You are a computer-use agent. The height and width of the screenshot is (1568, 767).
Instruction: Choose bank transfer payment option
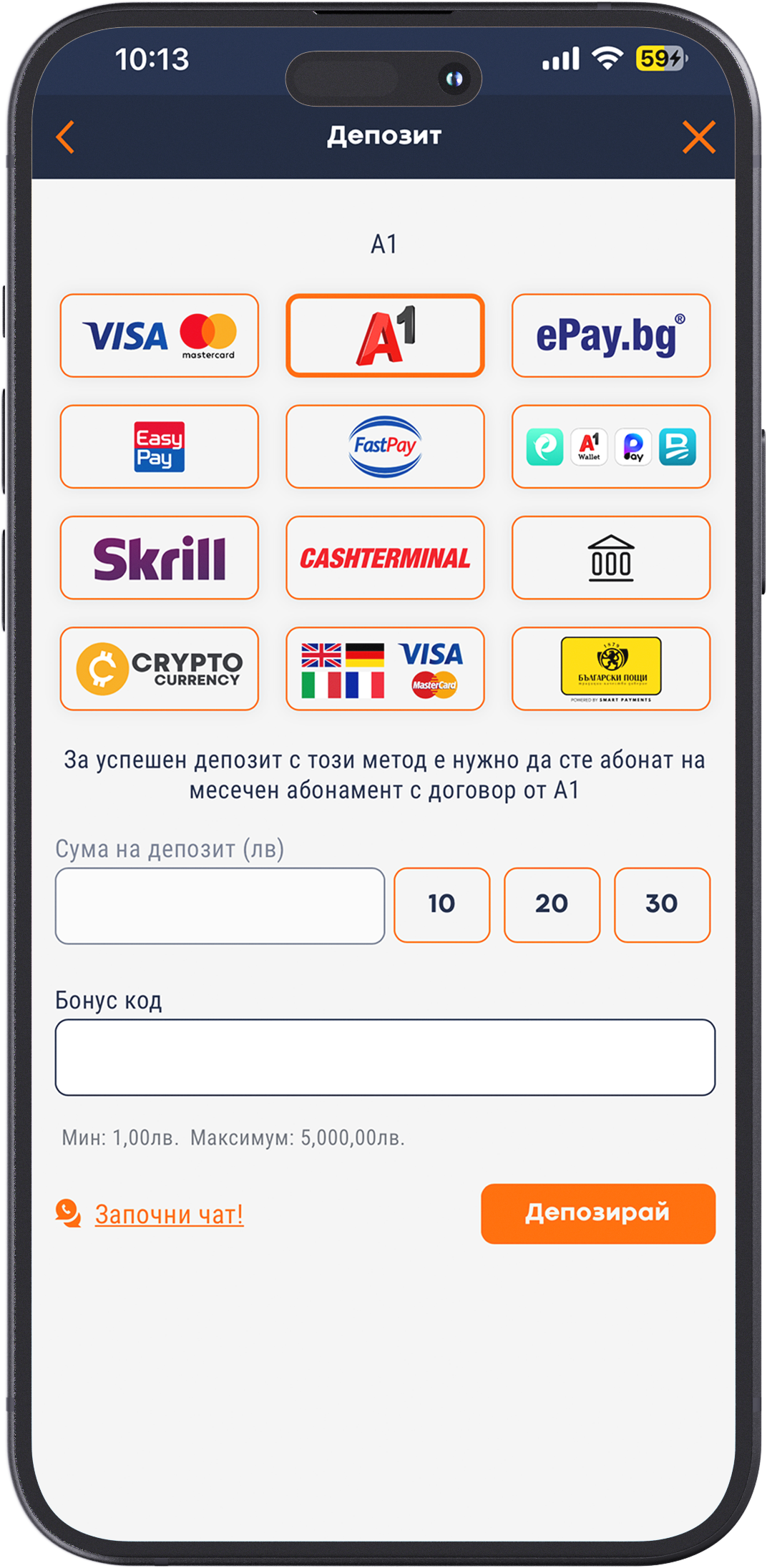click(x=610, y=557)
